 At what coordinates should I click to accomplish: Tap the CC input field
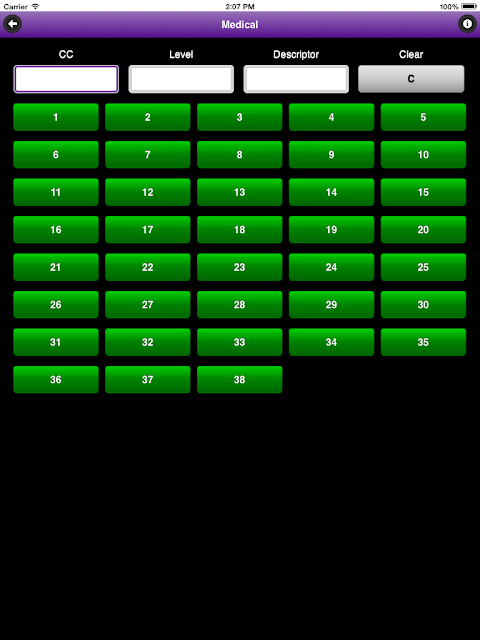(66, 79)
